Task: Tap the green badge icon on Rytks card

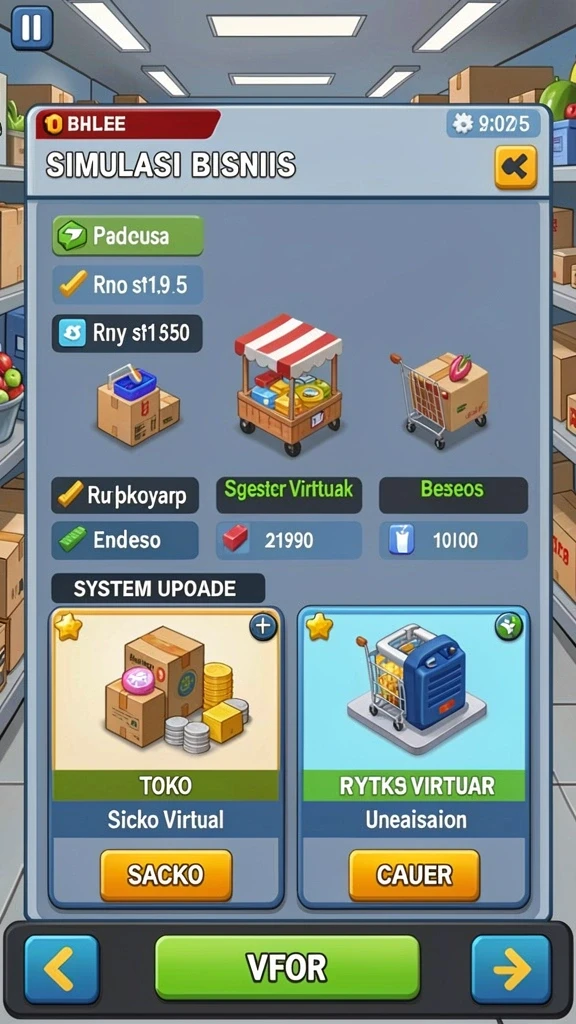Action: pos(509,627)
